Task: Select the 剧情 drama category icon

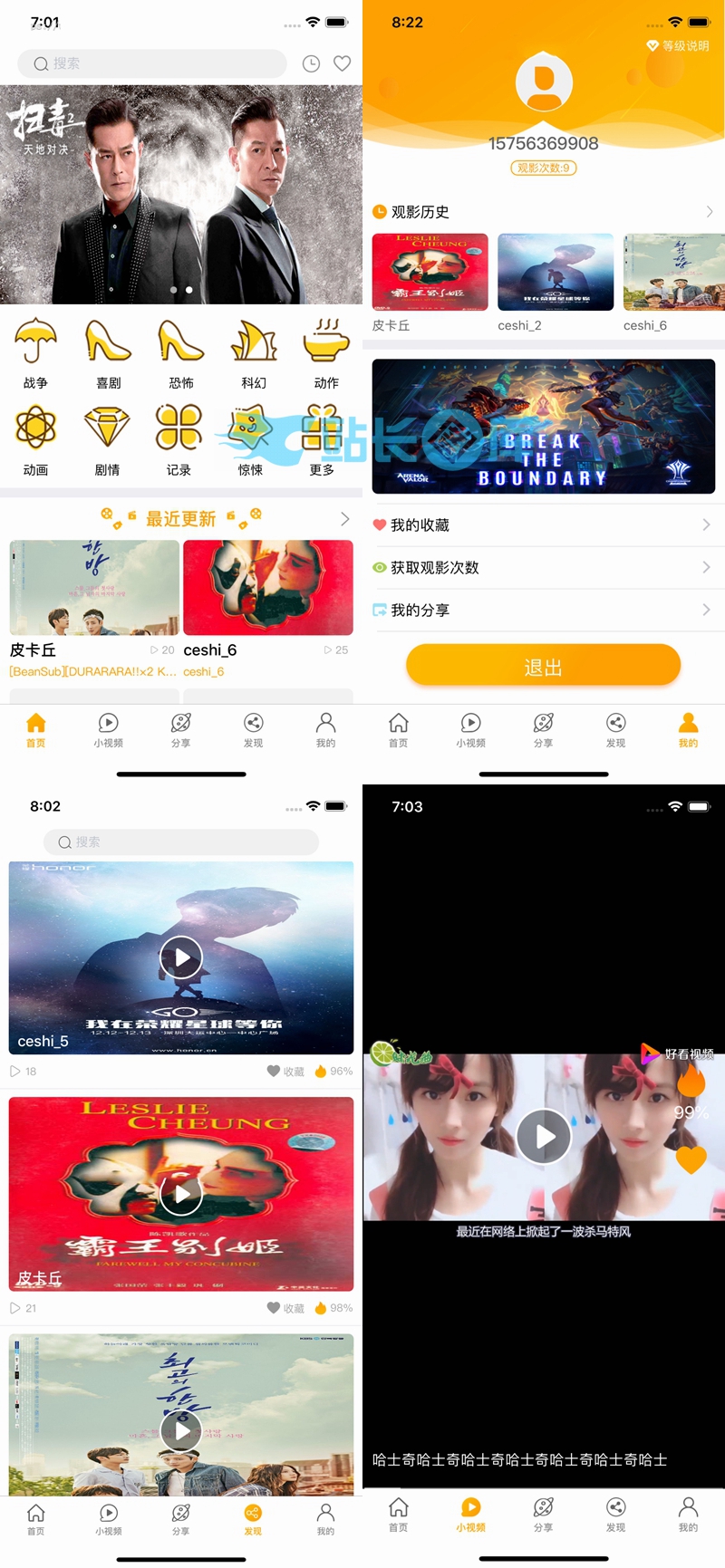Action: click(x=107, y=428)
